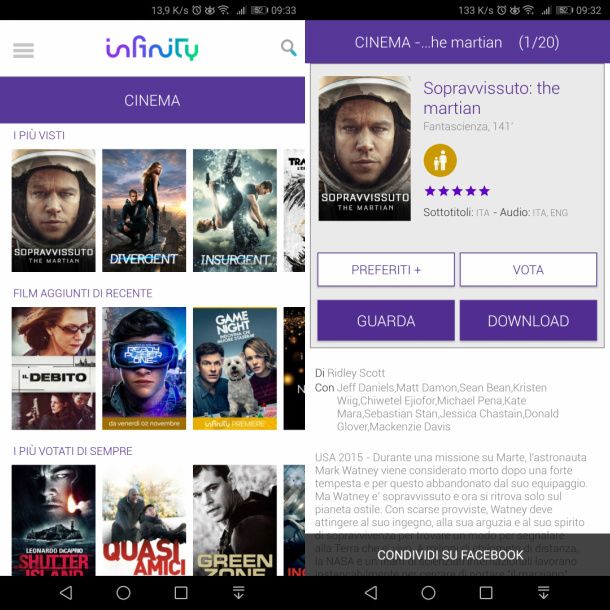
Task: Open Il Debito movie poster
Action: (x=53, y=368)
